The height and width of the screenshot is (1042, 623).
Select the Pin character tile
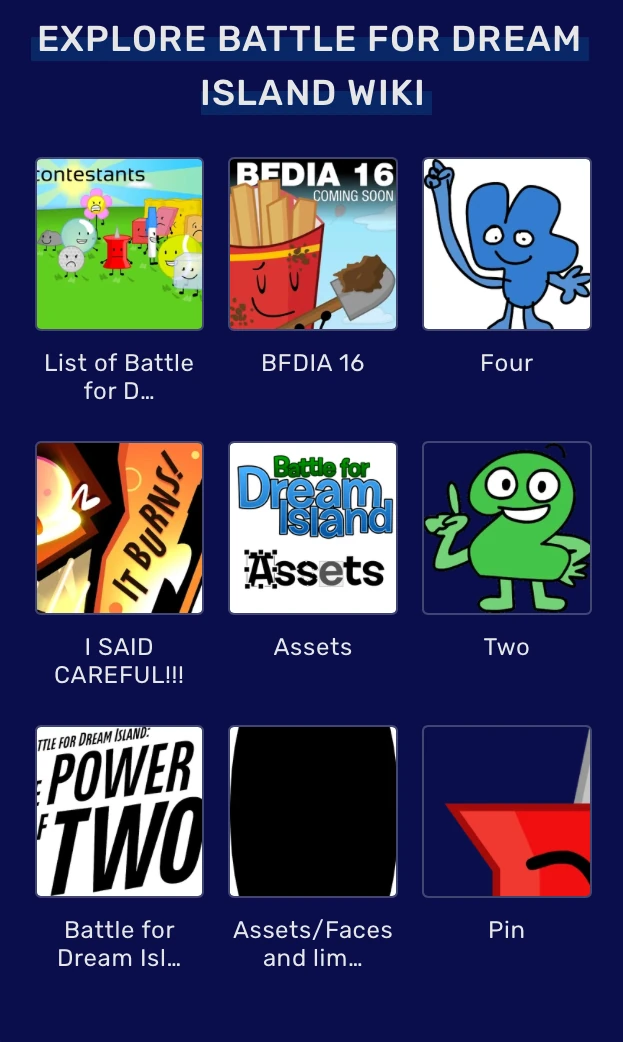coord(507,811)
